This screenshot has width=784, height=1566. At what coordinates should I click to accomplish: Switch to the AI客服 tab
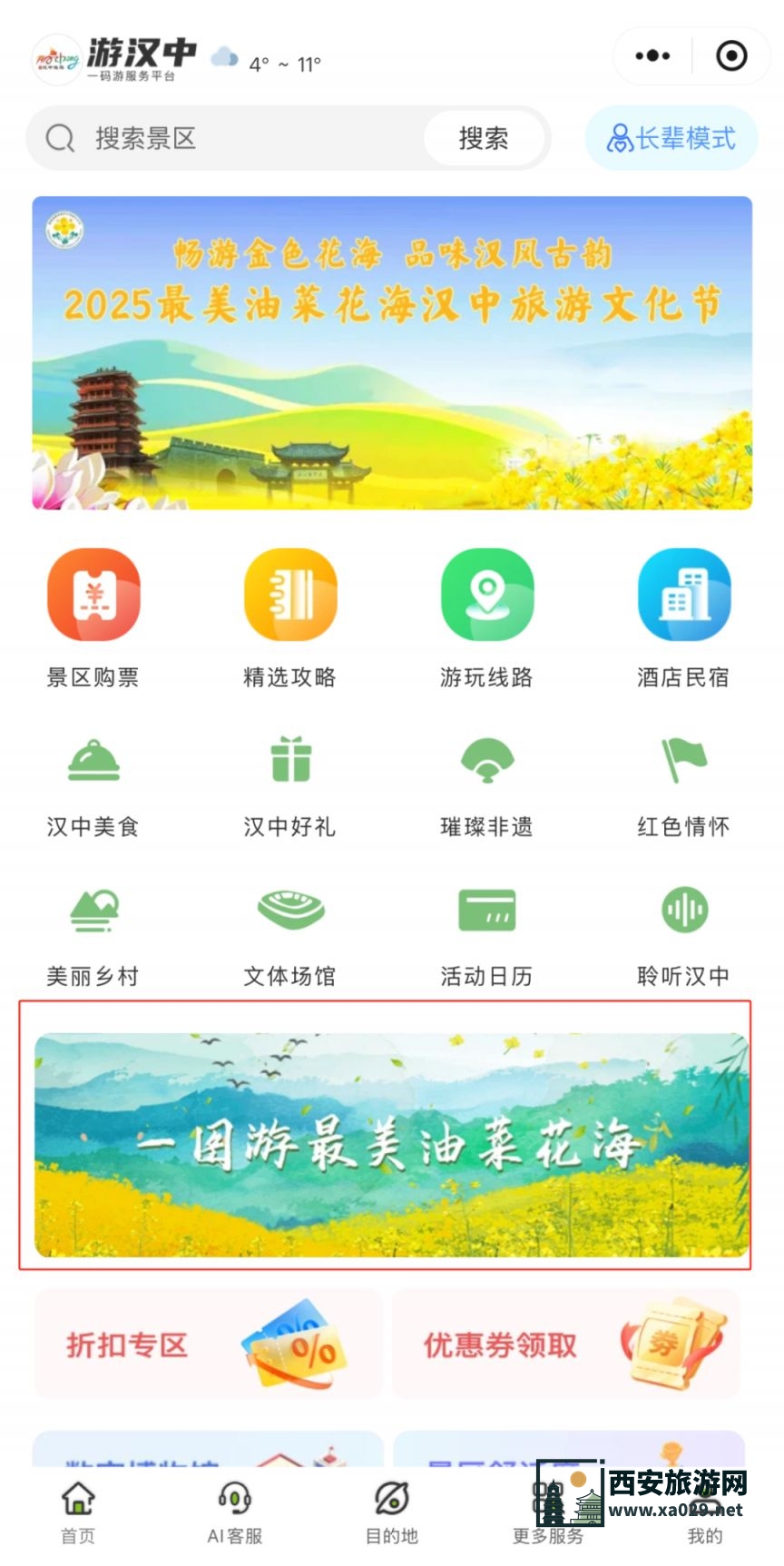pos(235,1512)
